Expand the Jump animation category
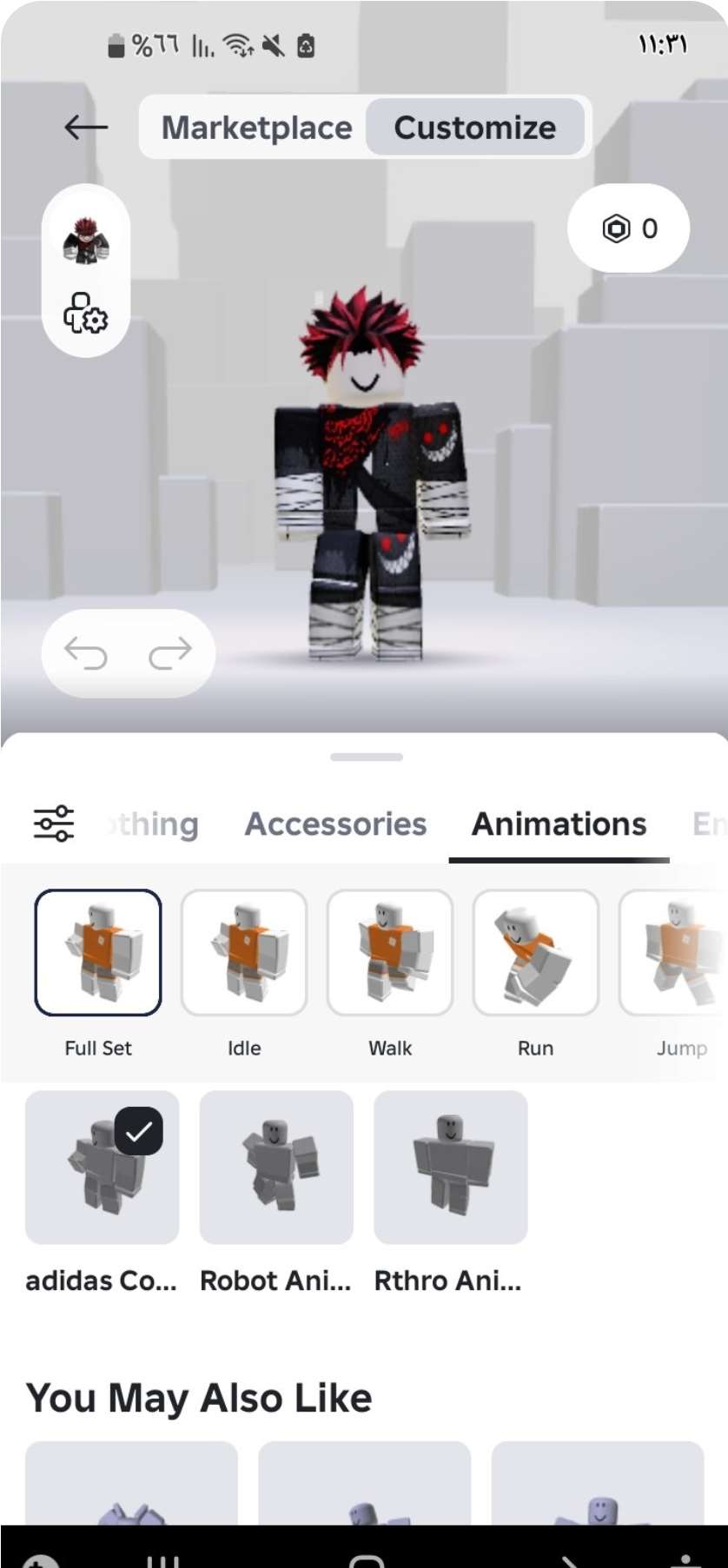Viewport: 728px width, 1568px height. click(x=679, y=951)
